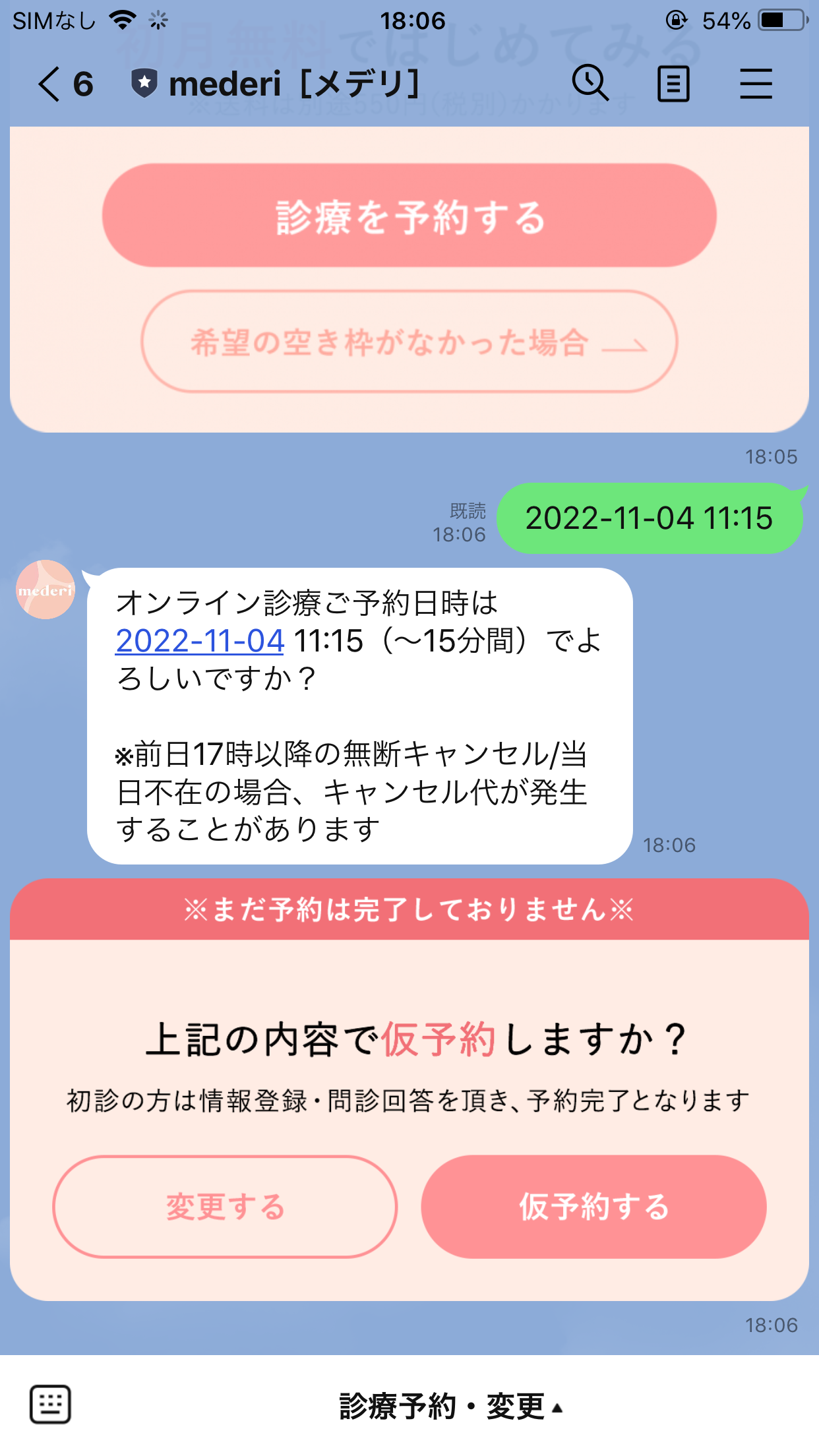This screenshot has height=1456, width=819.
Task: Select 希望の空き枠がなかった場合
Action: [409, 342]
